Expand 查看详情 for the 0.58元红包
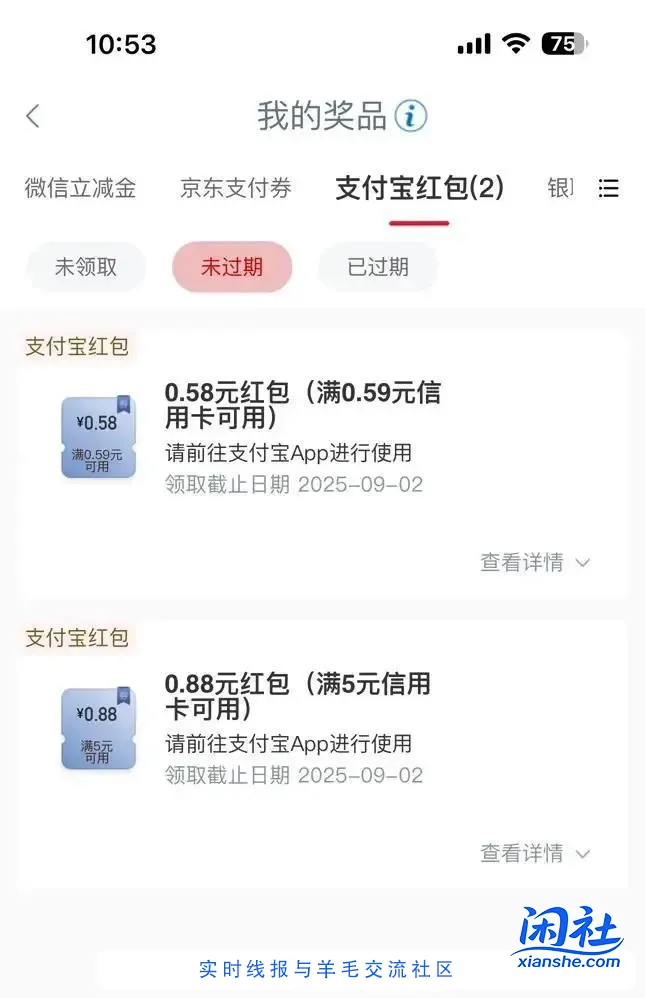Image resolution: width=645 pixels, height=998 pixels. click(x=535, y=563)
